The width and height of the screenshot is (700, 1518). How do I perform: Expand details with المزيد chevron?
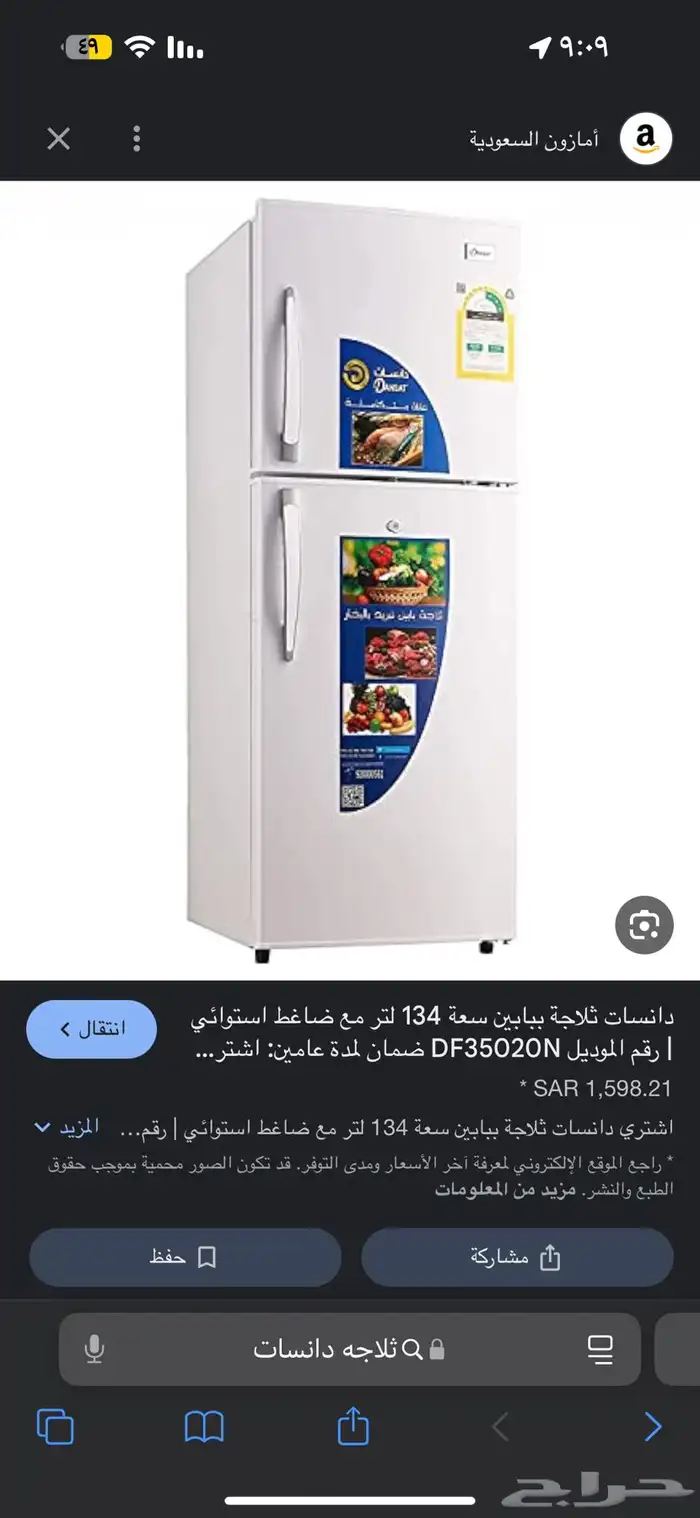click(x=42, y=1127)
